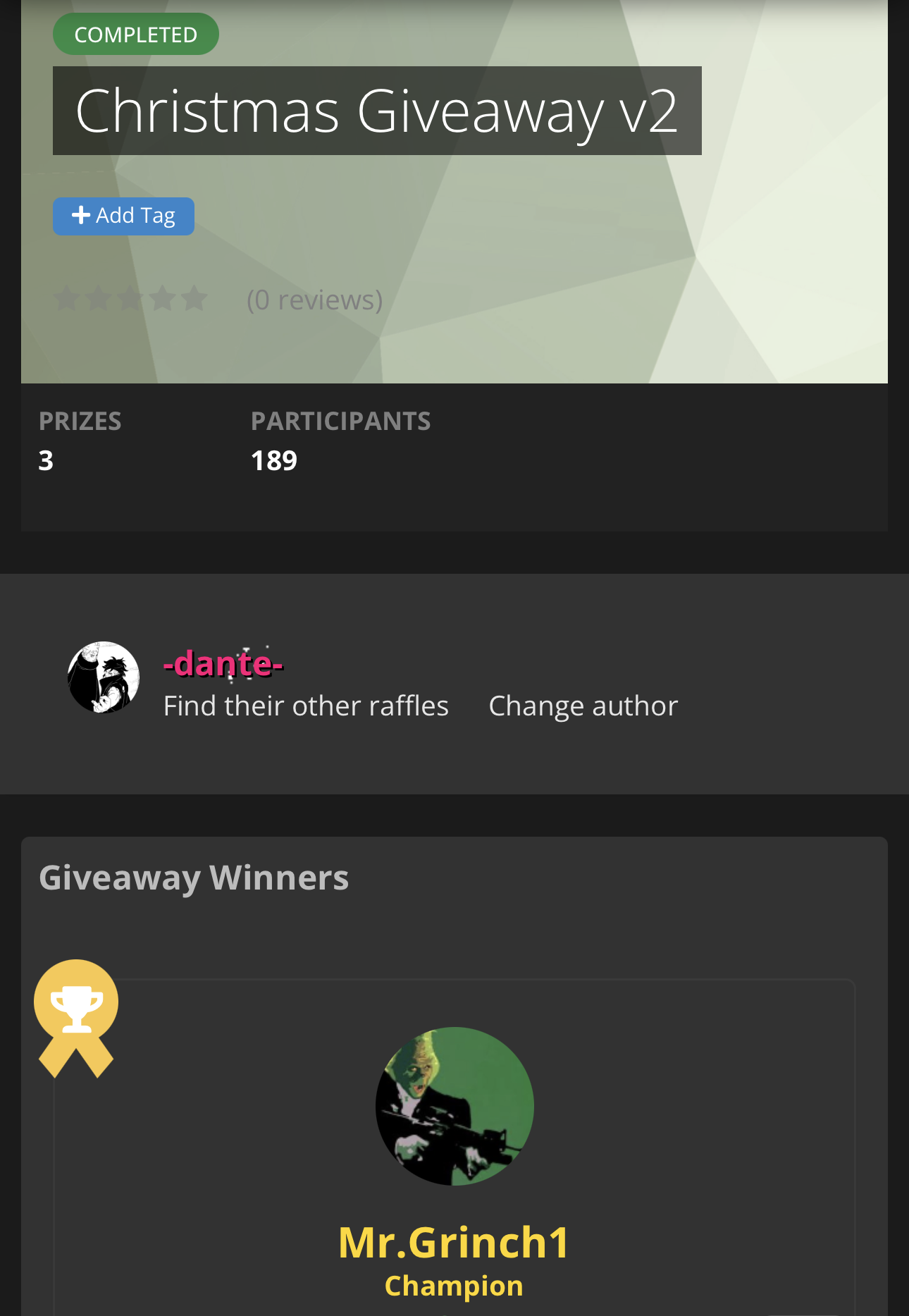This screenshot has height=1316, width=909.
Task: Tap the Add Tag button
Action: 123,216
